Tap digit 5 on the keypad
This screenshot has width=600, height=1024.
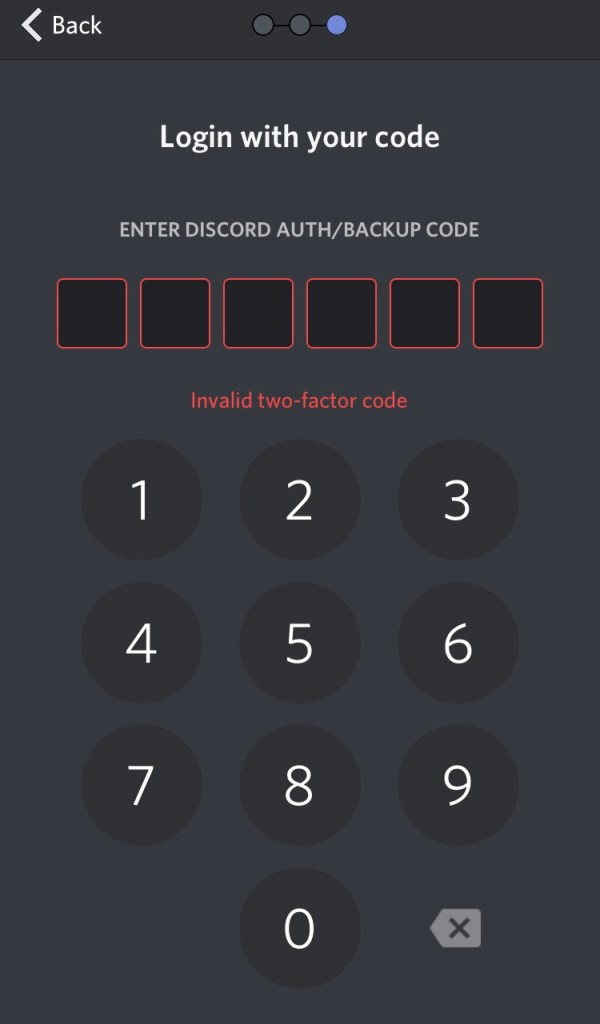299,643
